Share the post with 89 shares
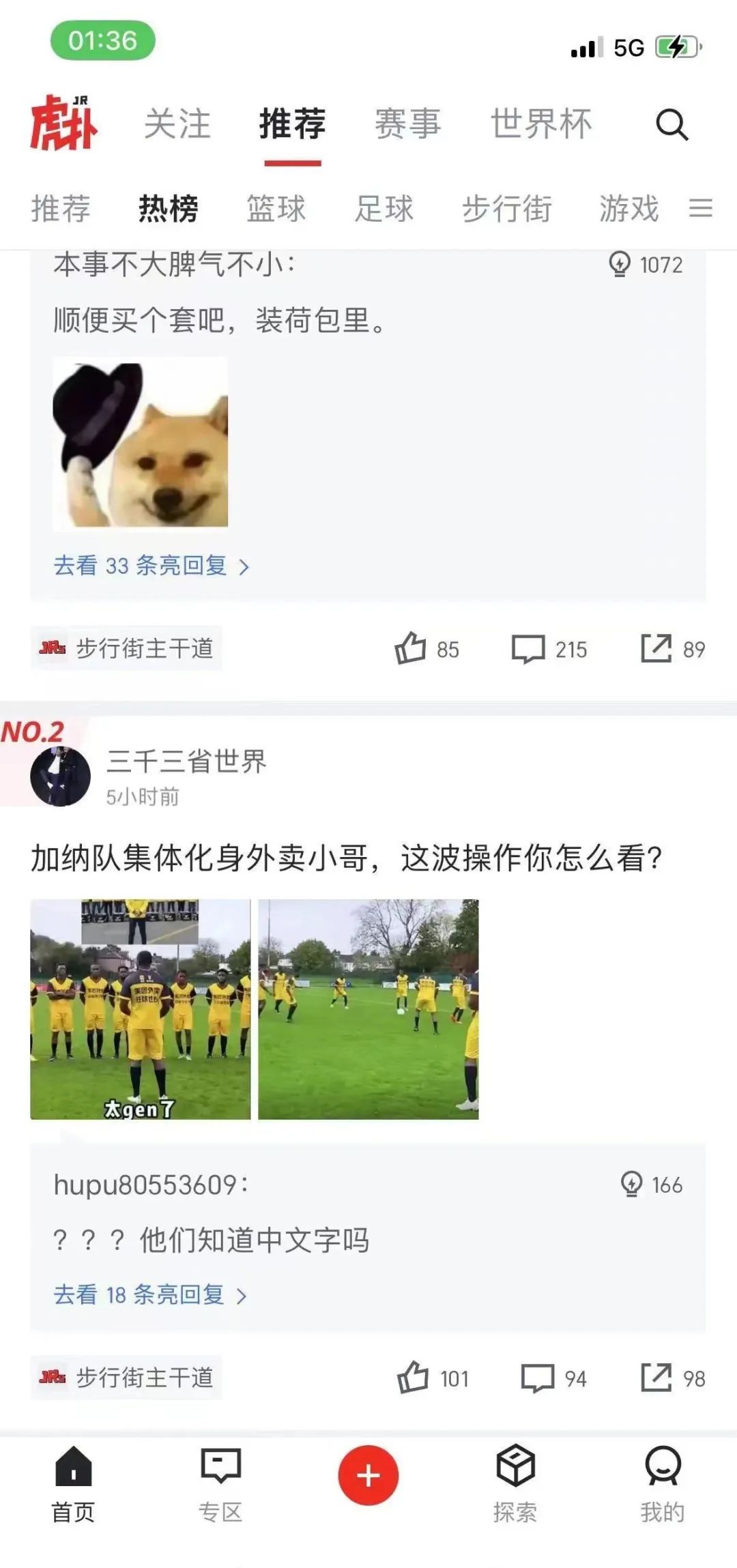Image resolution: width=737 pixels, height=1568 pixels. coord(673,648)
